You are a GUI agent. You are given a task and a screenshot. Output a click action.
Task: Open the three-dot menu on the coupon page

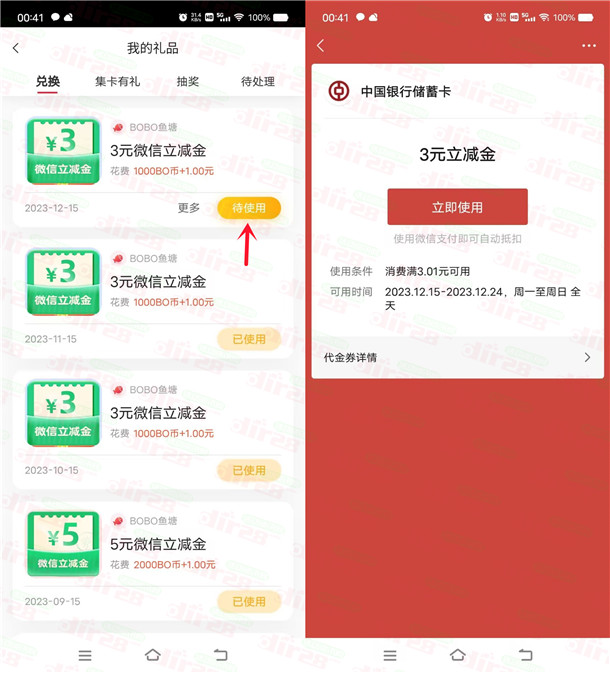588,46
